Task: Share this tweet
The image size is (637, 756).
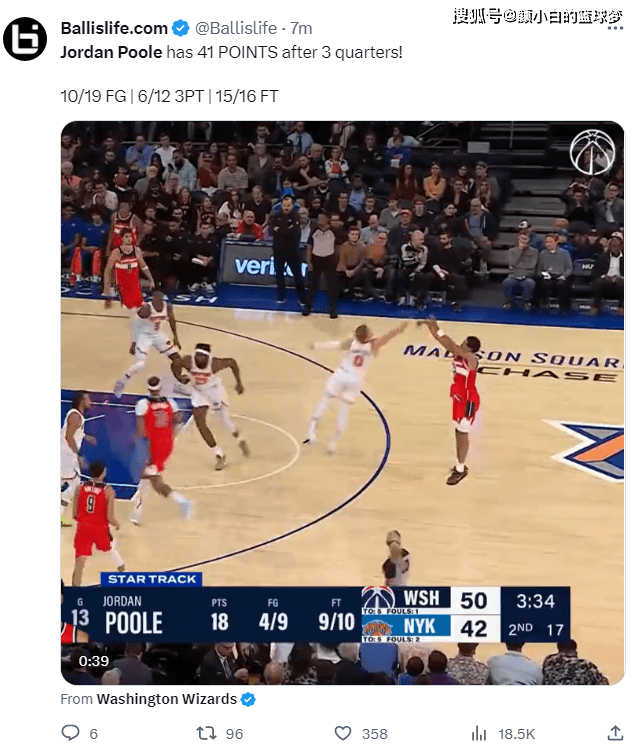Action: [x=614, y=733]
